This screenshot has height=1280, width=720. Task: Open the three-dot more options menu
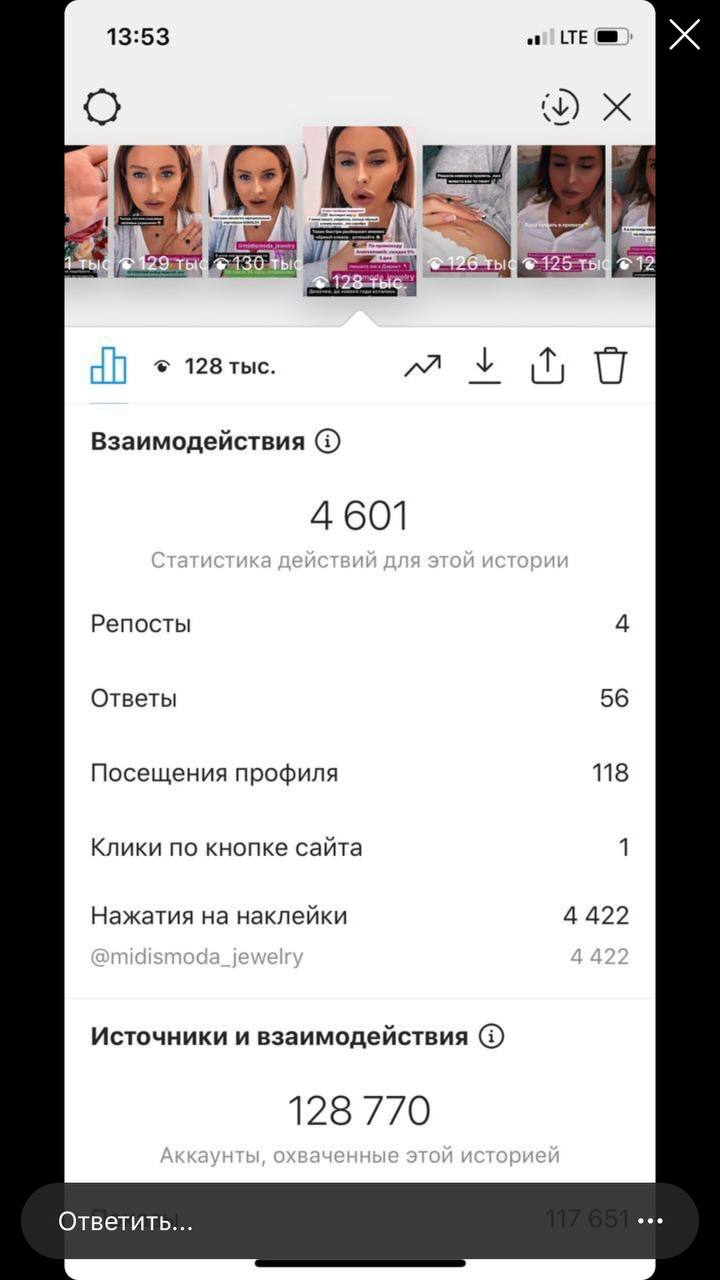(x=650, y=1221)
